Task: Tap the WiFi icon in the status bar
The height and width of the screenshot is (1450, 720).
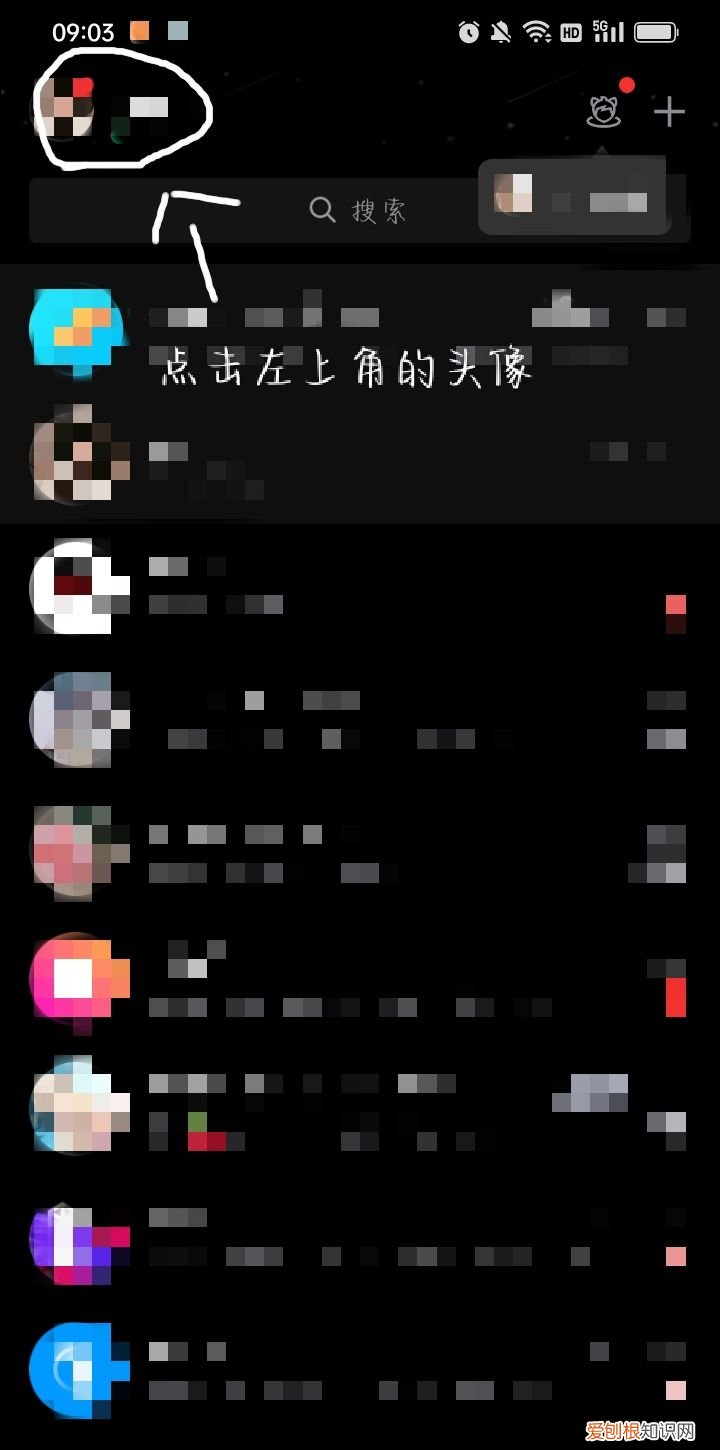Action: pos(537,31)
